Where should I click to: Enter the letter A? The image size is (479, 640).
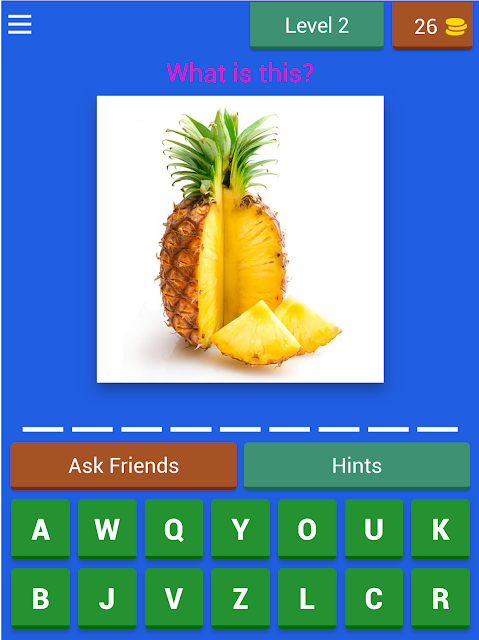point(40,529)
